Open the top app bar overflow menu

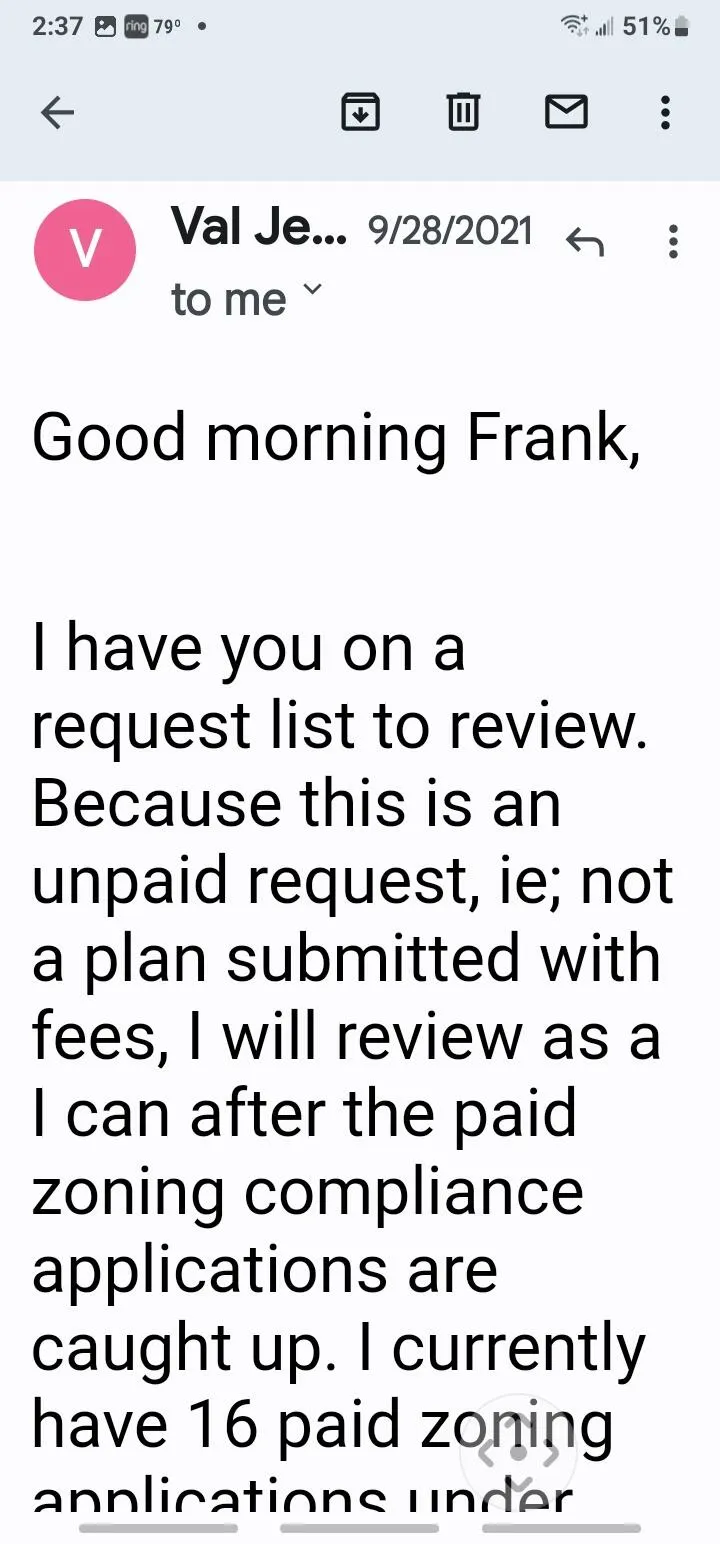(x=665, y=113)
